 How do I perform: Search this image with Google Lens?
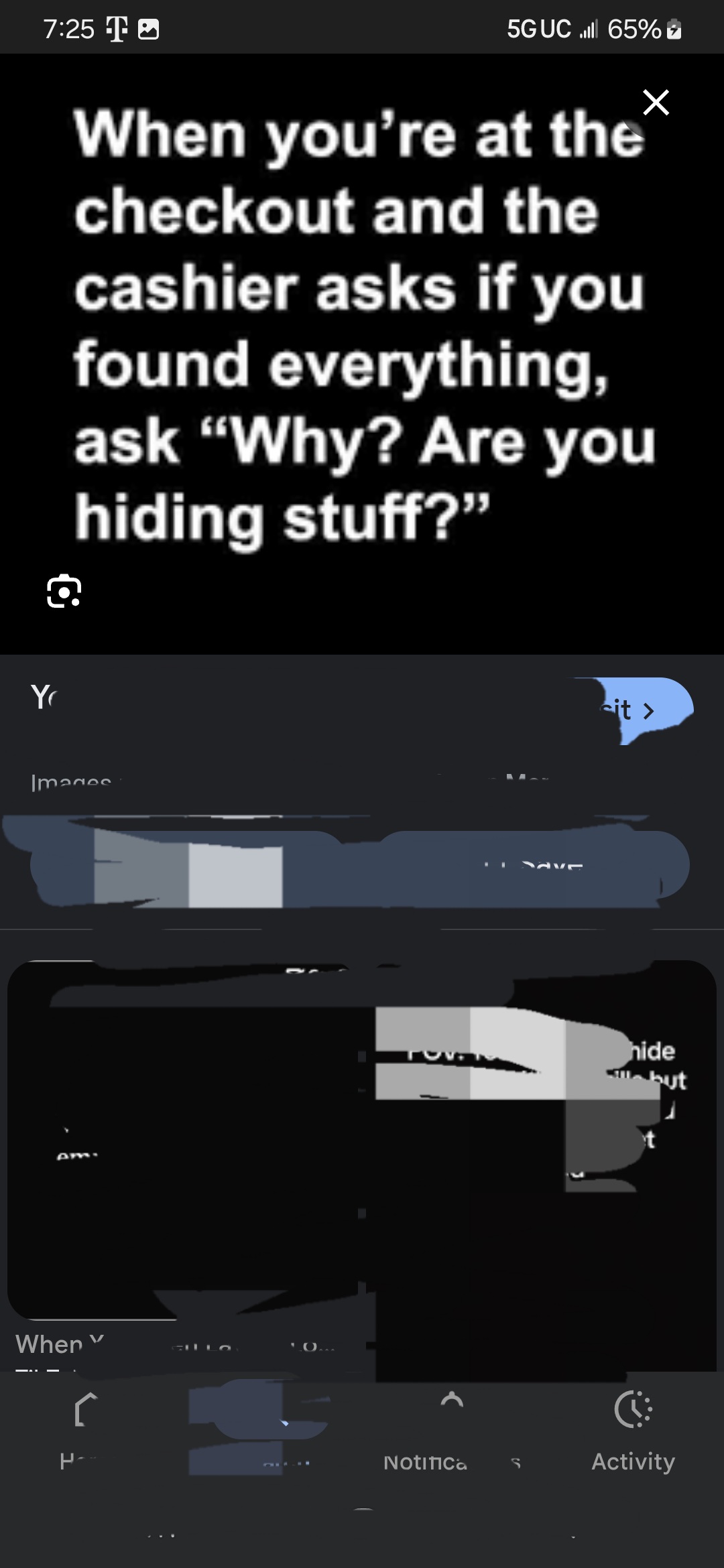64,591
